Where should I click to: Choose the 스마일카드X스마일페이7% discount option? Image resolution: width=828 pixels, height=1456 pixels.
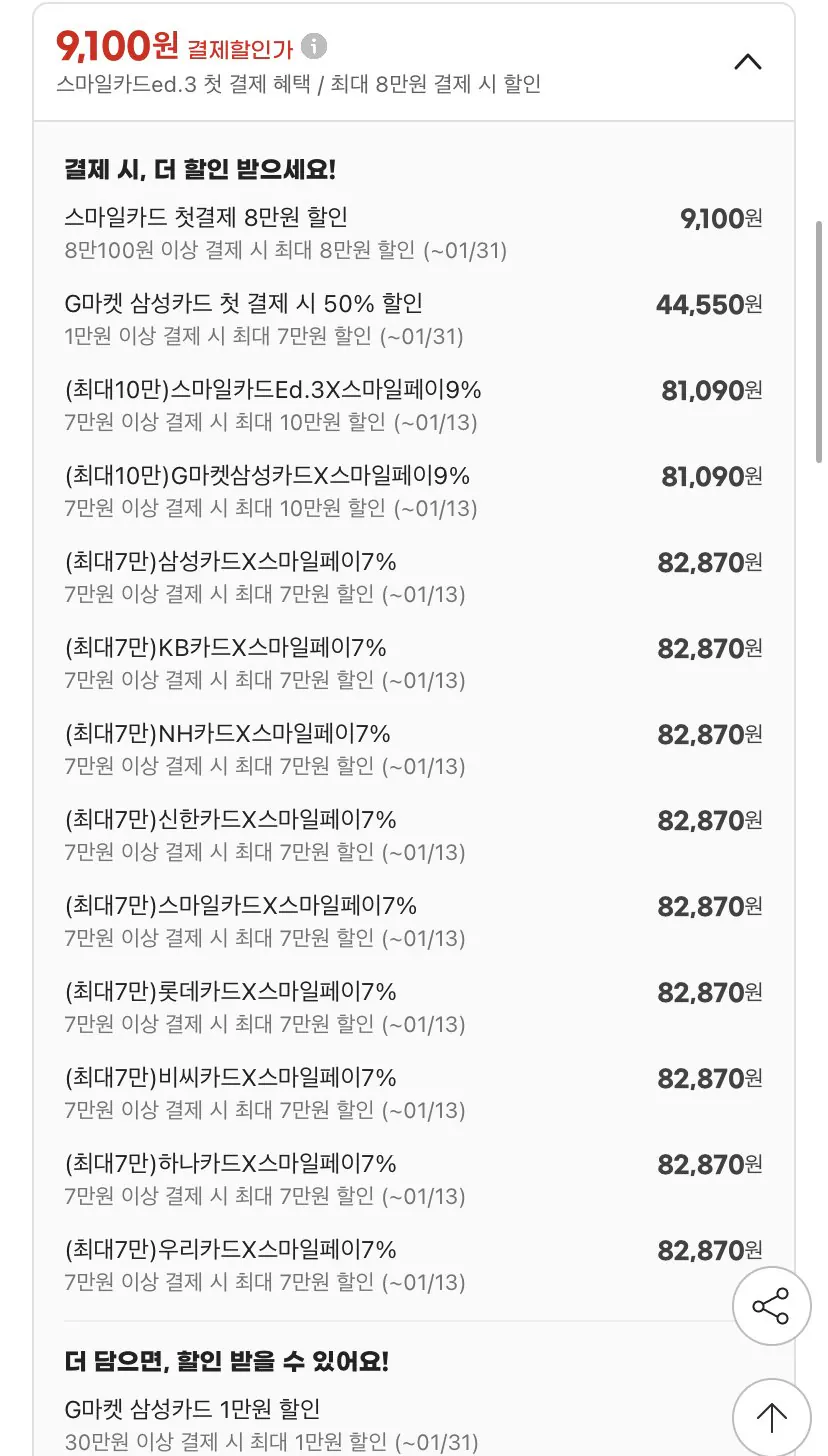[400, 920]
